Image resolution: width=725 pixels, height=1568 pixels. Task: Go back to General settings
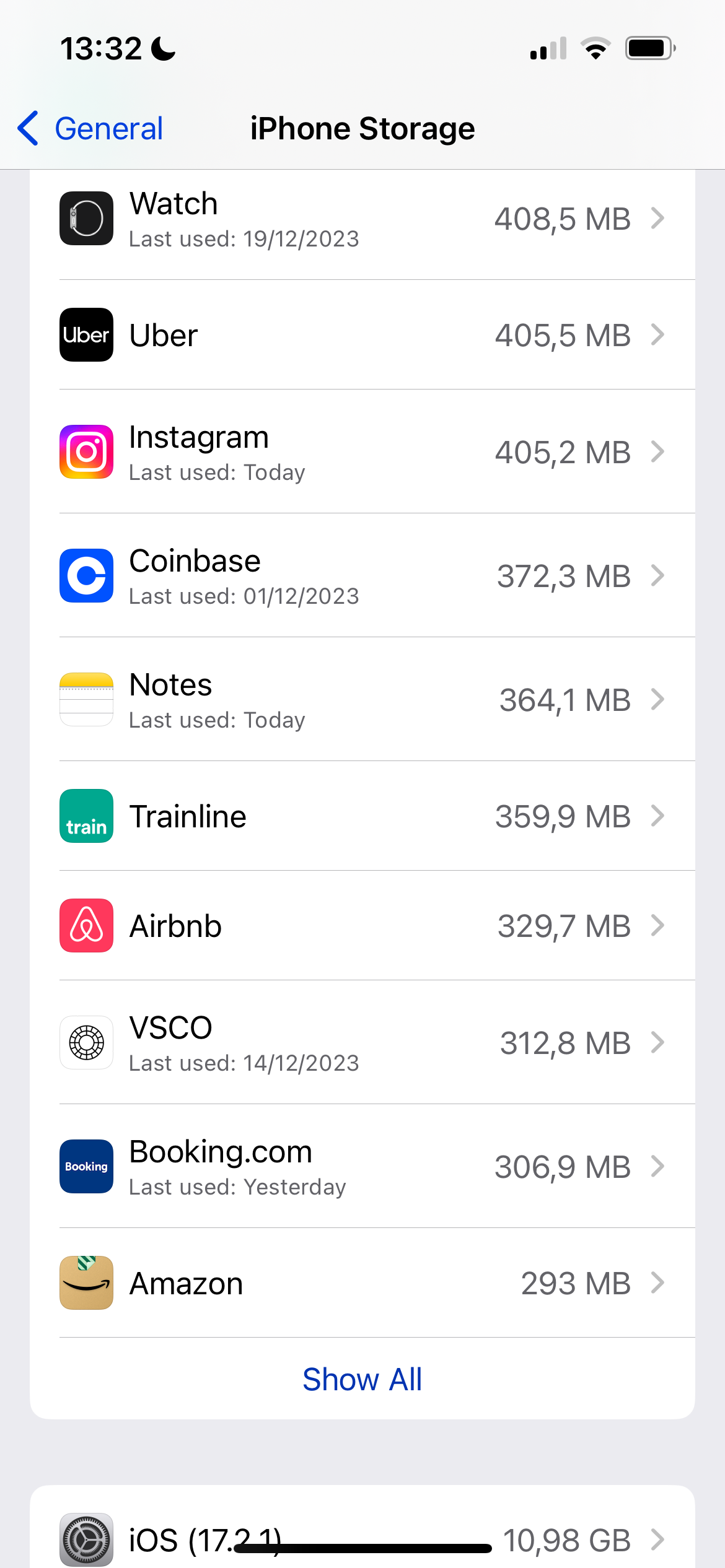point(88,128)
